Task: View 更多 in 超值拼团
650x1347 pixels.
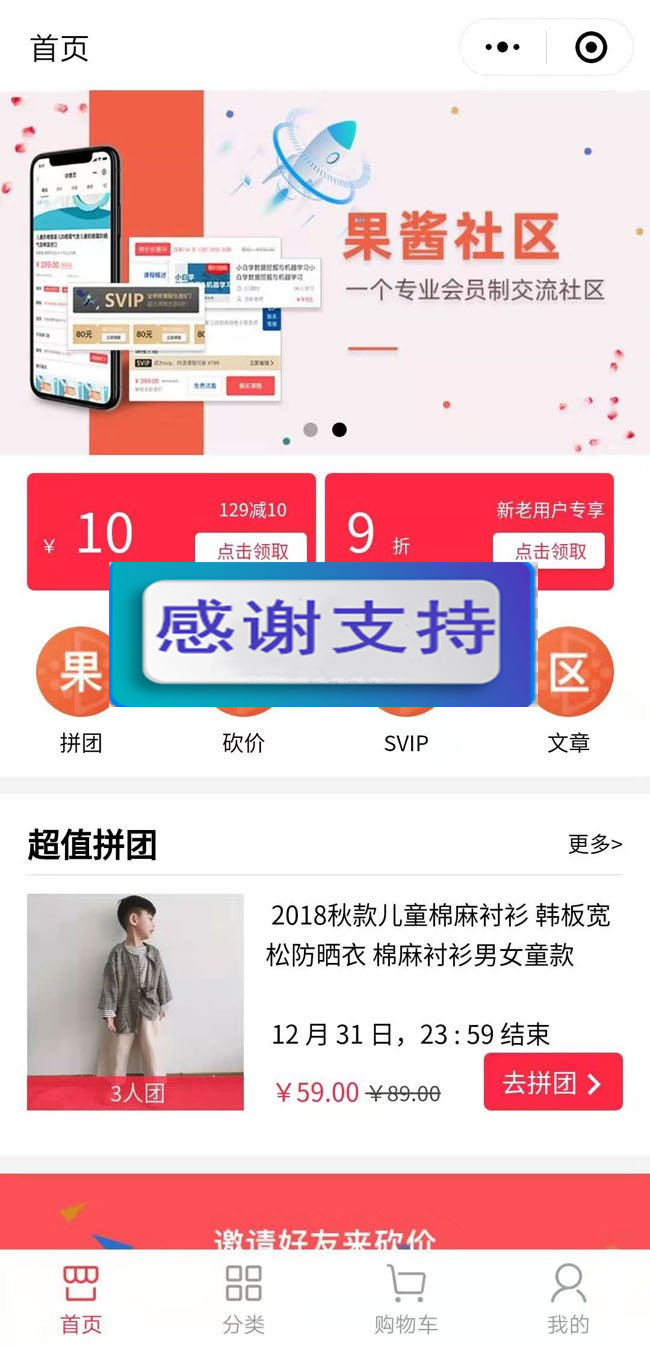Action: [595, 844]
